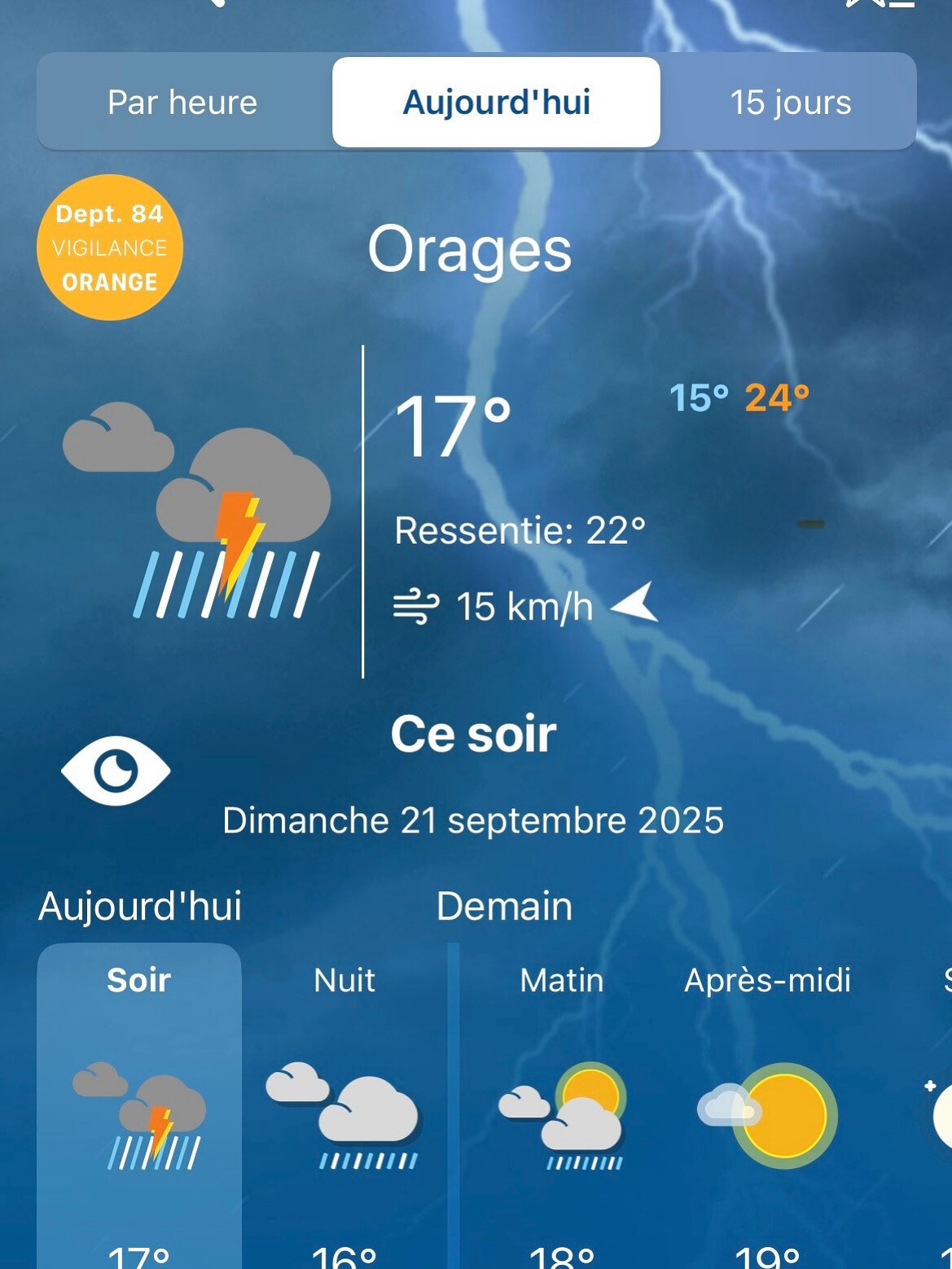View the Nuit forecast card
The width and height of the screenshot is (952, 1269).
344,1108
